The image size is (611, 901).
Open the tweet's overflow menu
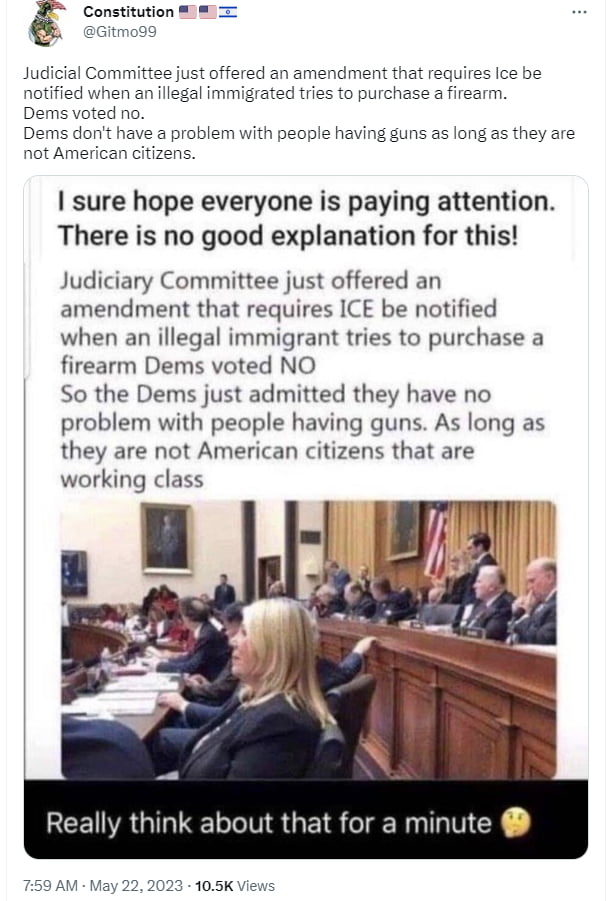click(x=579, y=12)
